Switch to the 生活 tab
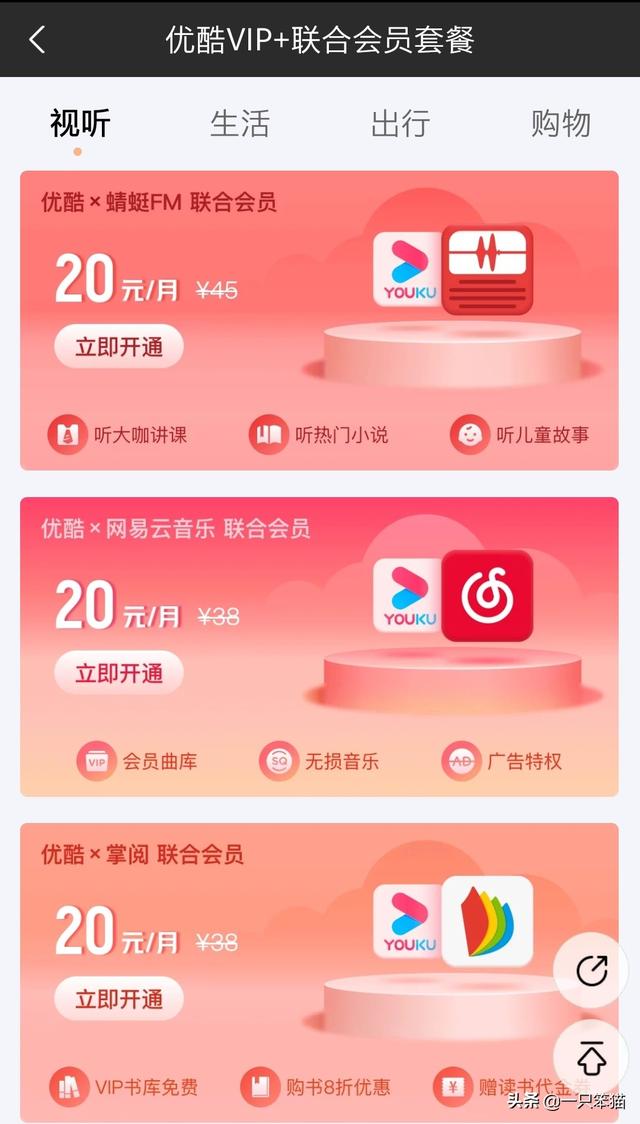Viewport: 640px width, 1124px height. 240,123
